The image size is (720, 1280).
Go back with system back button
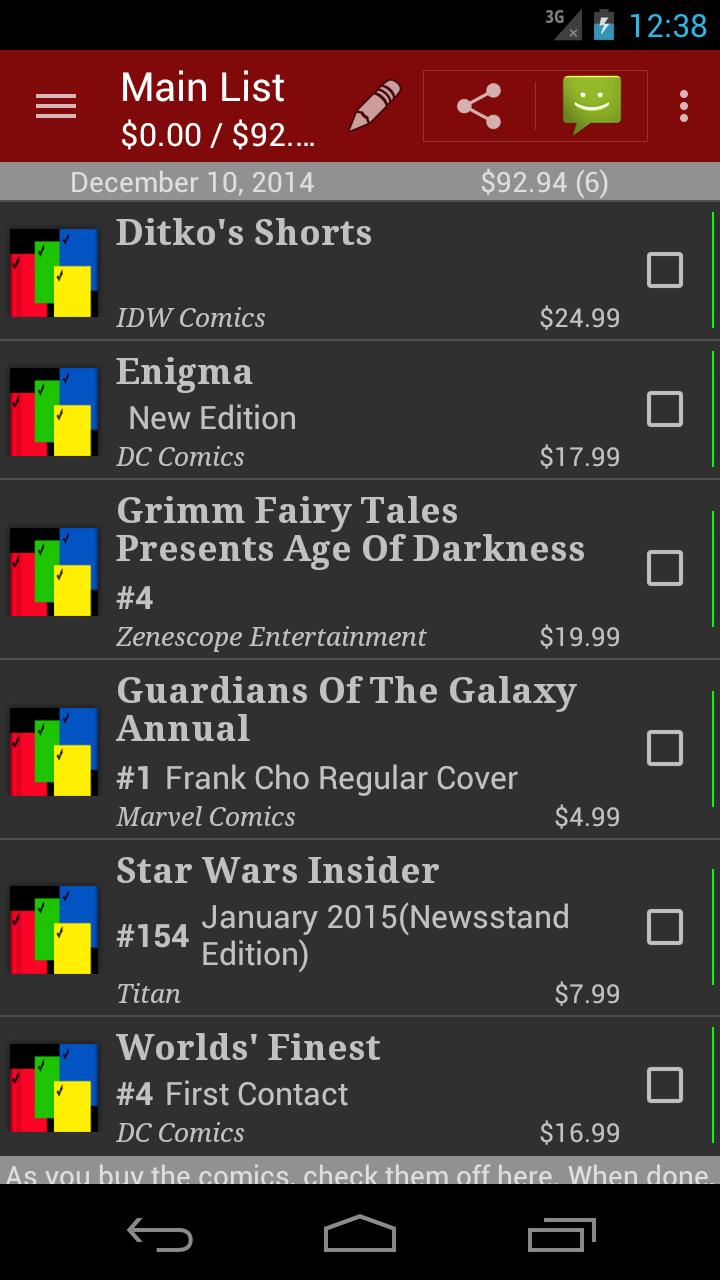coord(160,1235)
